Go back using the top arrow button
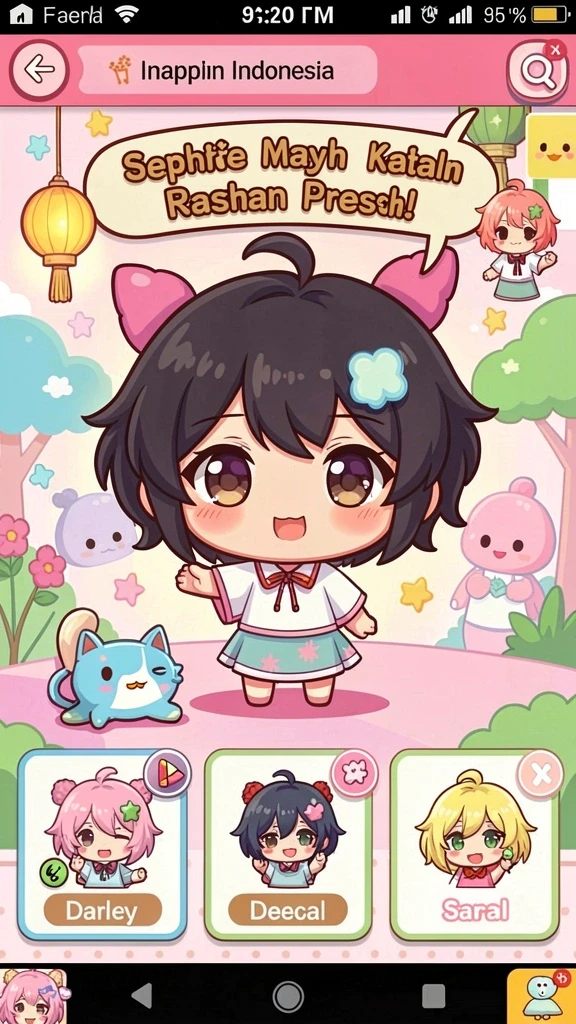 pyautogui.click(x=39, y=70)
